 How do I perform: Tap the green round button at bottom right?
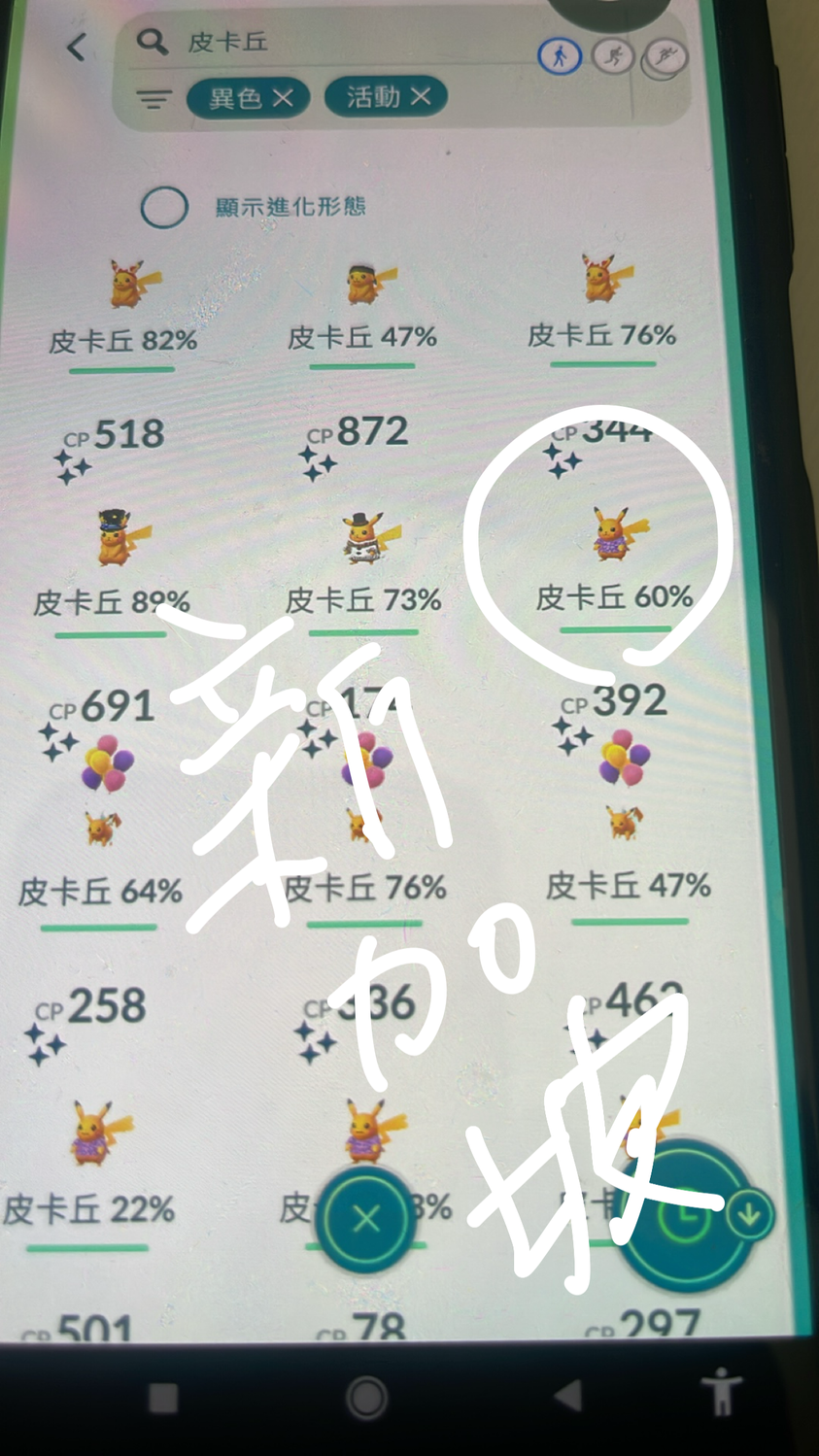[683, 1214]
